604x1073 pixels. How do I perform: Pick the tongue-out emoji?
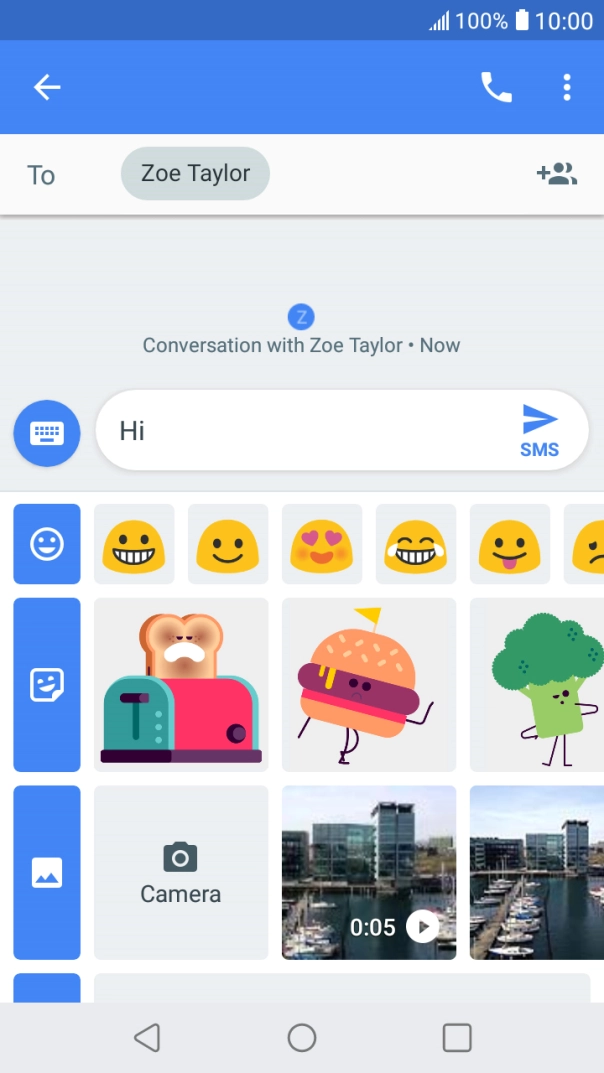[510, 544]
